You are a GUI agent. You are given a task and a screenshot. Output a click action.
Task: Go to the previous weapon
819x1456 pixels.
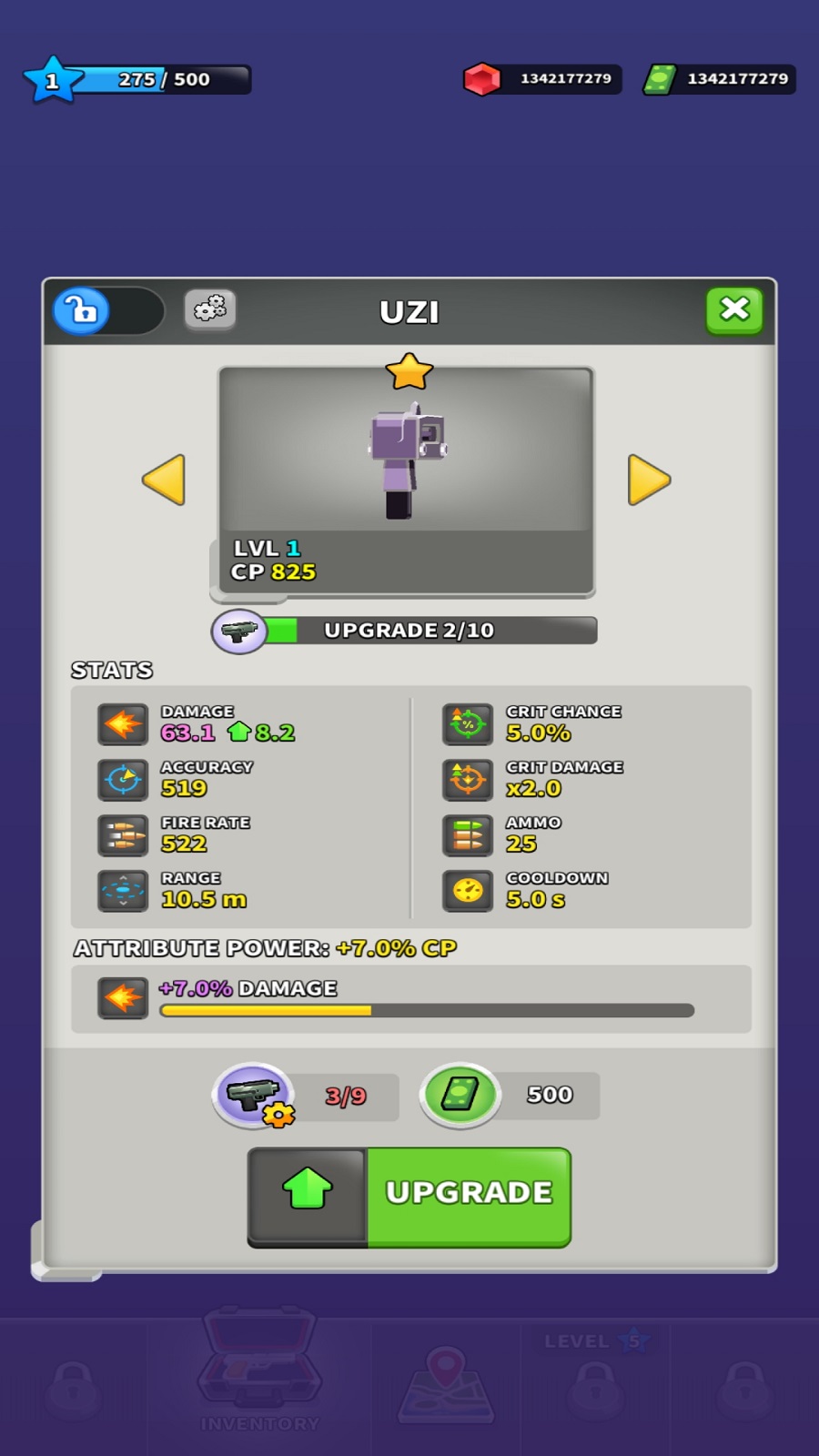[165, 480]
